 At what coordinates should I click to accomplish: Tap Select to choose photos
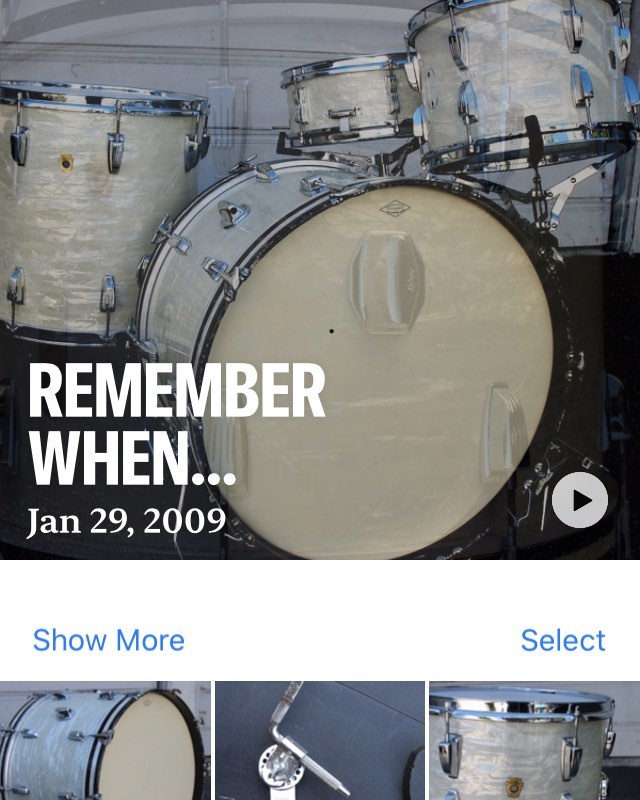(563, 640)
